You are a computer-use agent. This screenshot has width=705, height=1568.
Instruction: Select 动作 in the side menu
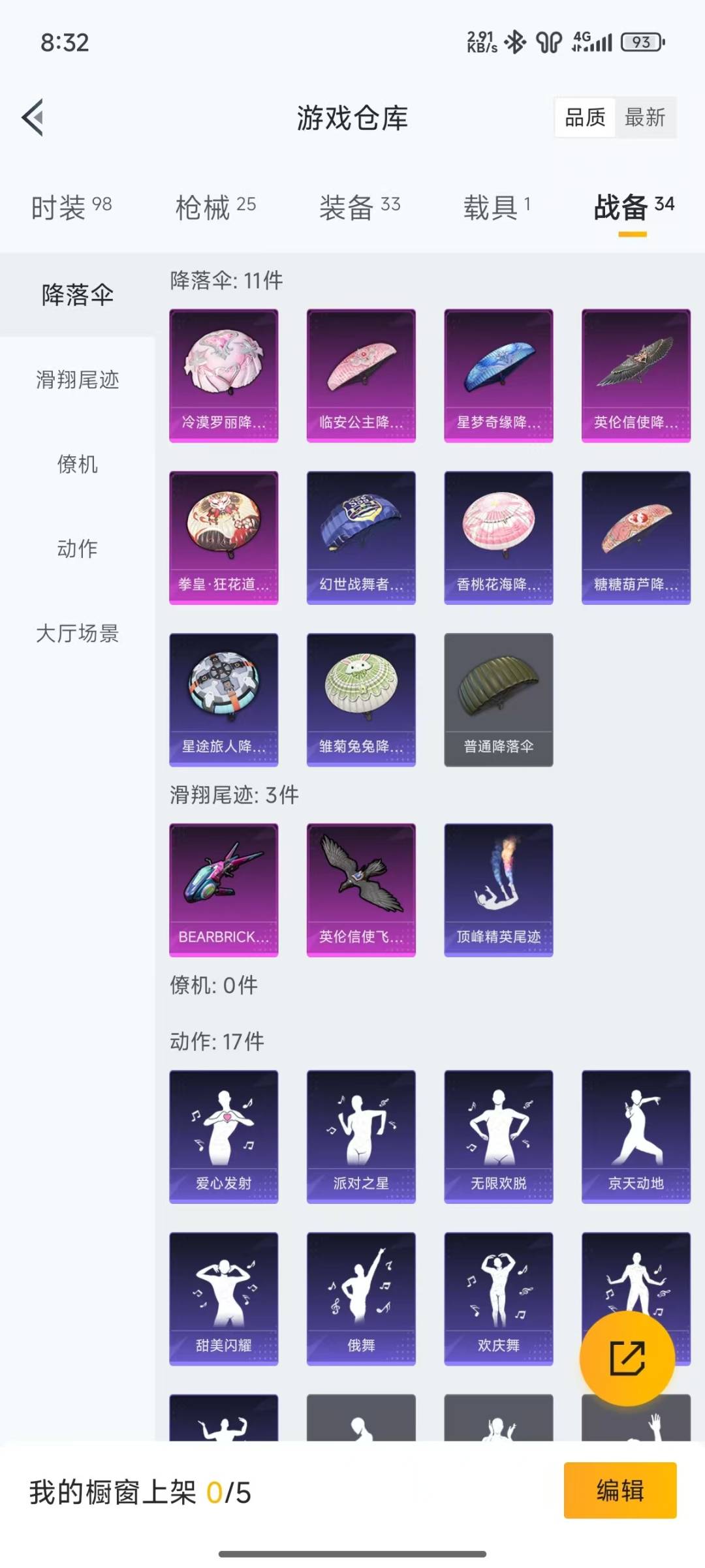pyautogui.click(x=77, y=549)
